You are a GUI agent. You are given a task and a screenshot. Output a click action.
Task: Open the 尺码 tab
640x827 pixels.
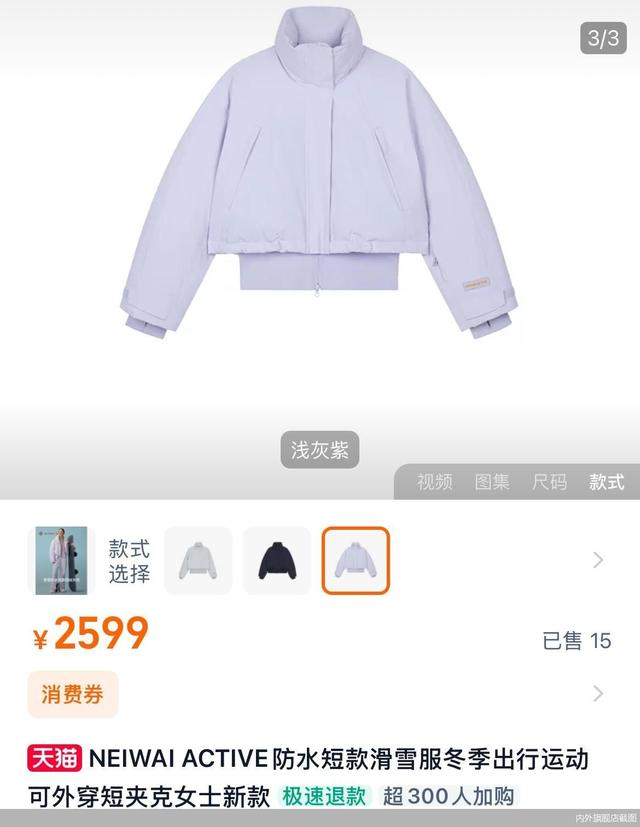coord(549,482)
